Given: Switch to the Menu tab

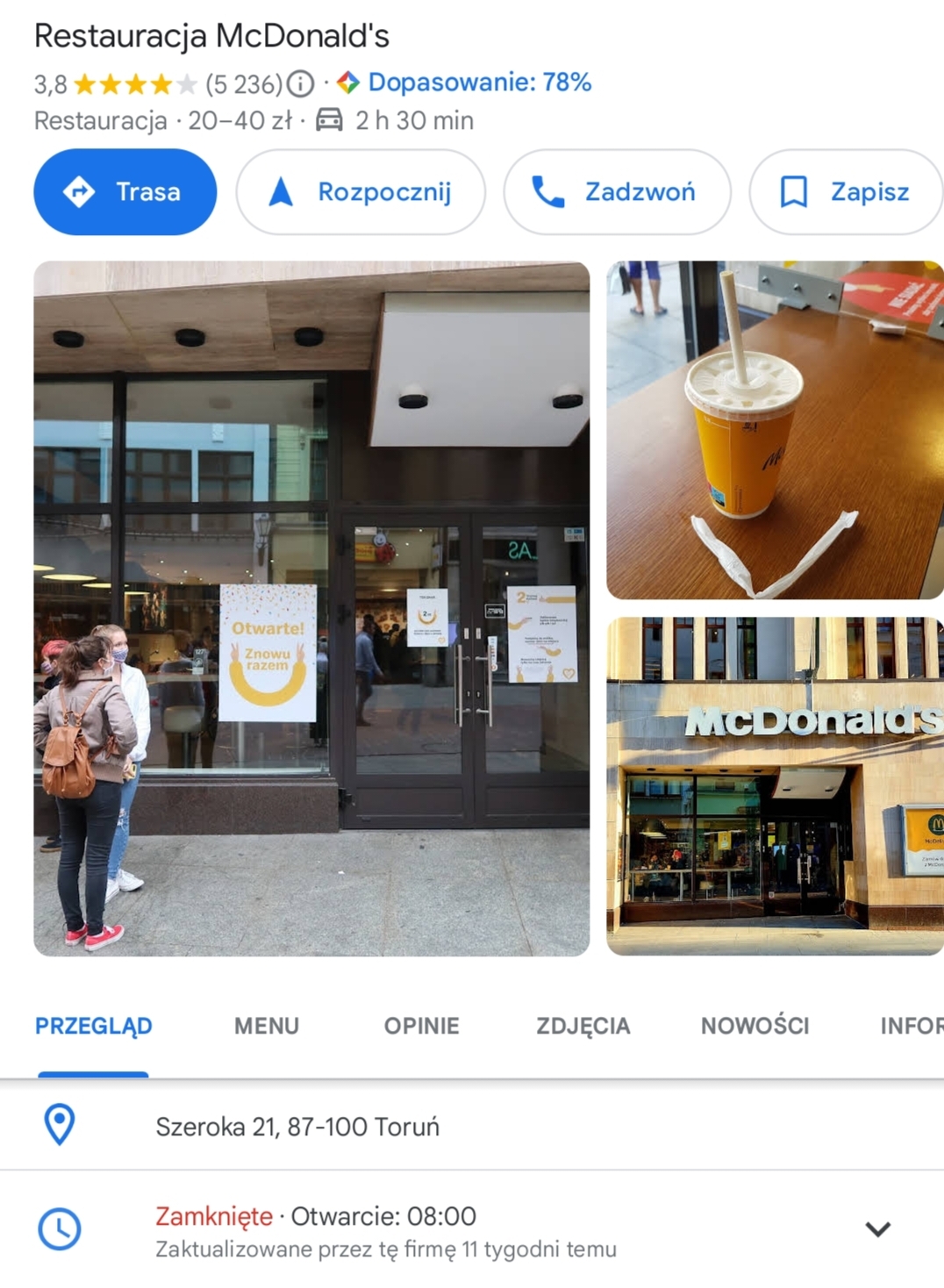Looking at the screenshot, I should (267, 1026).
